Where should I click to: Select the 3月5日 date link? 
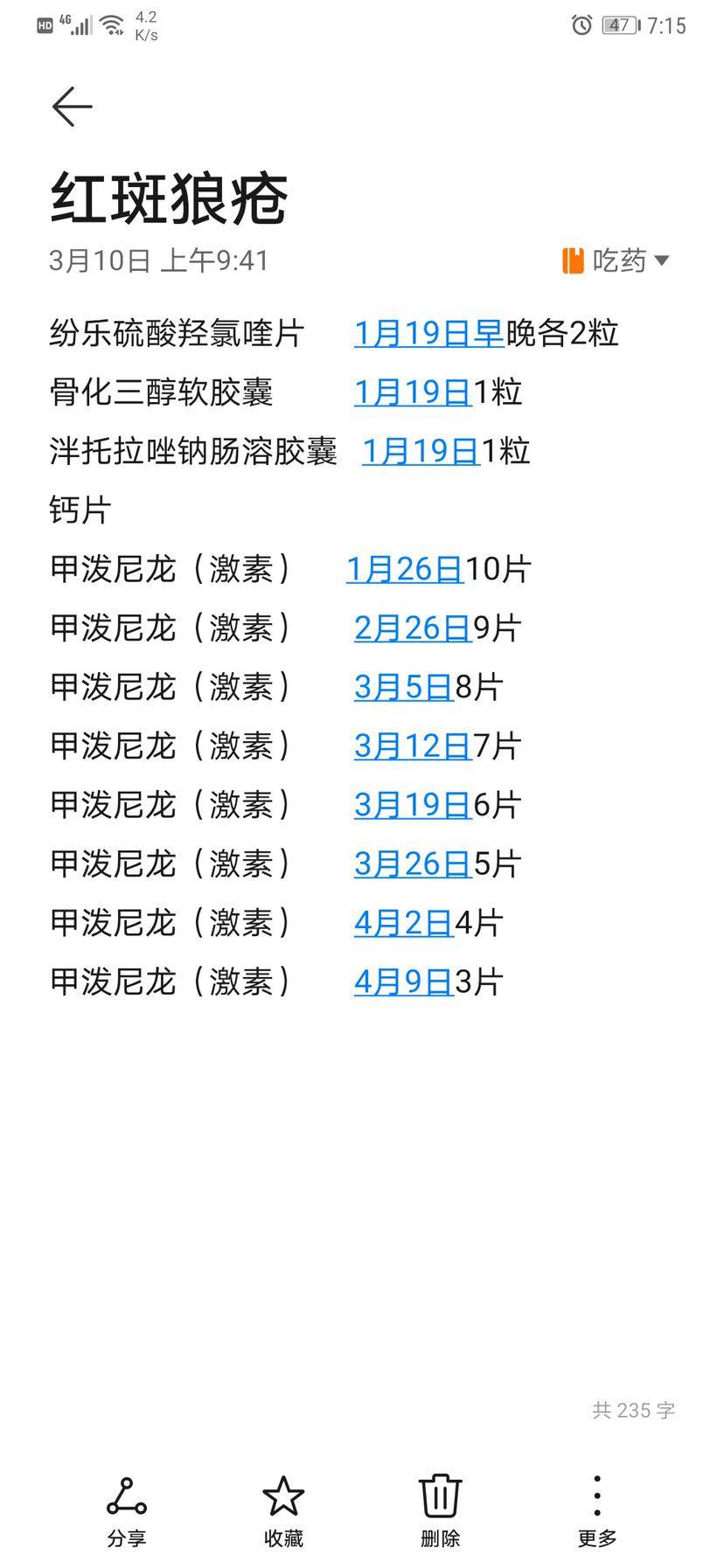(x=403, y=687)
